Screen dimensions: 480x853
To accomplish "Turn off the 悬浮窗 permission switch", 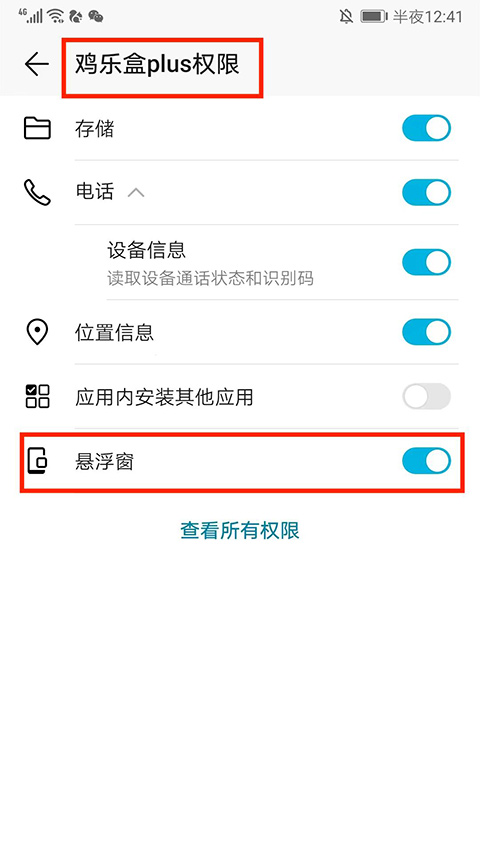I will tap(427, 461).
